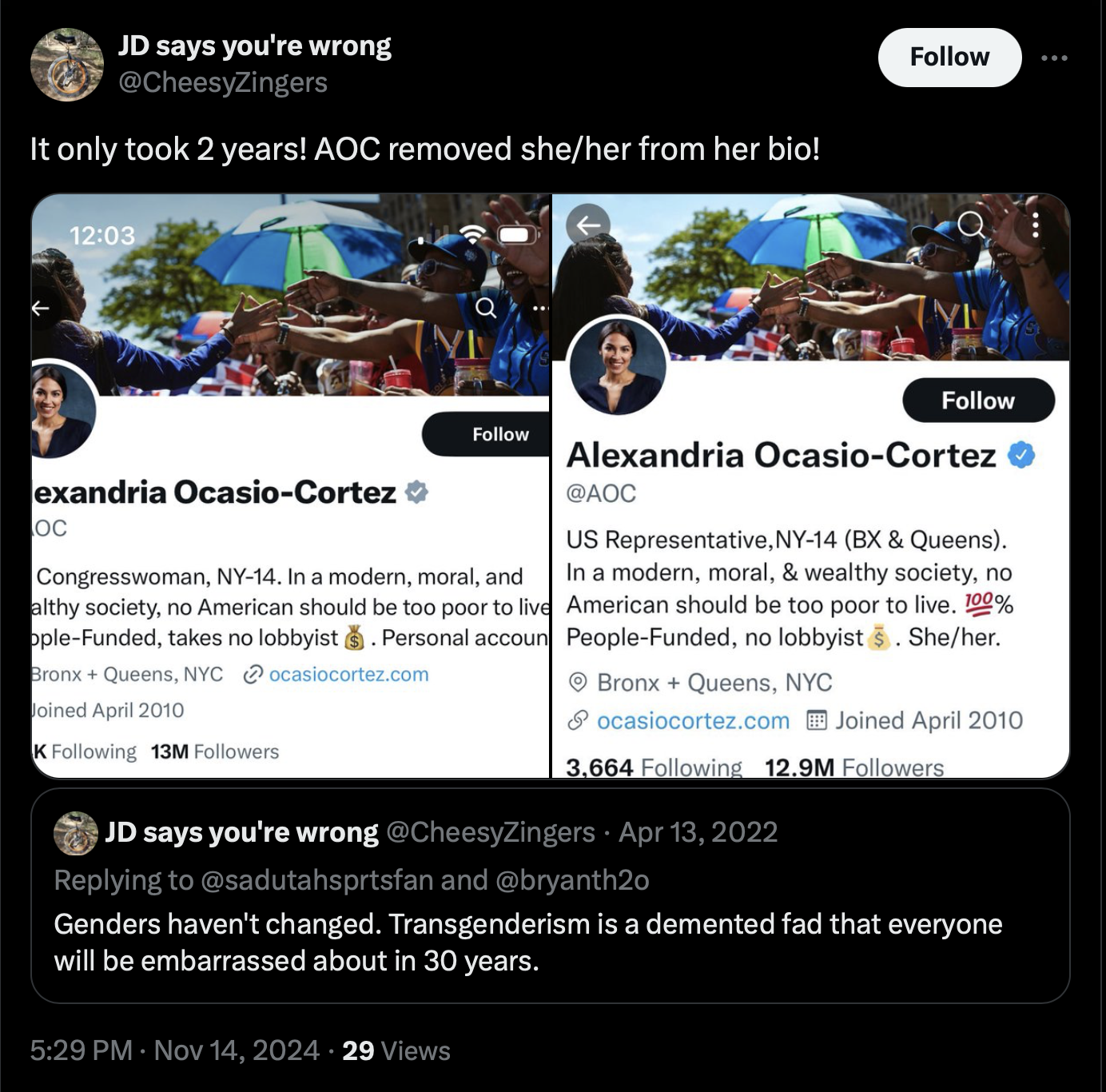This screenshot has width=1106, height=1092.
Task: Open the right profile screenshot image
Action: [x=810, y=485]
